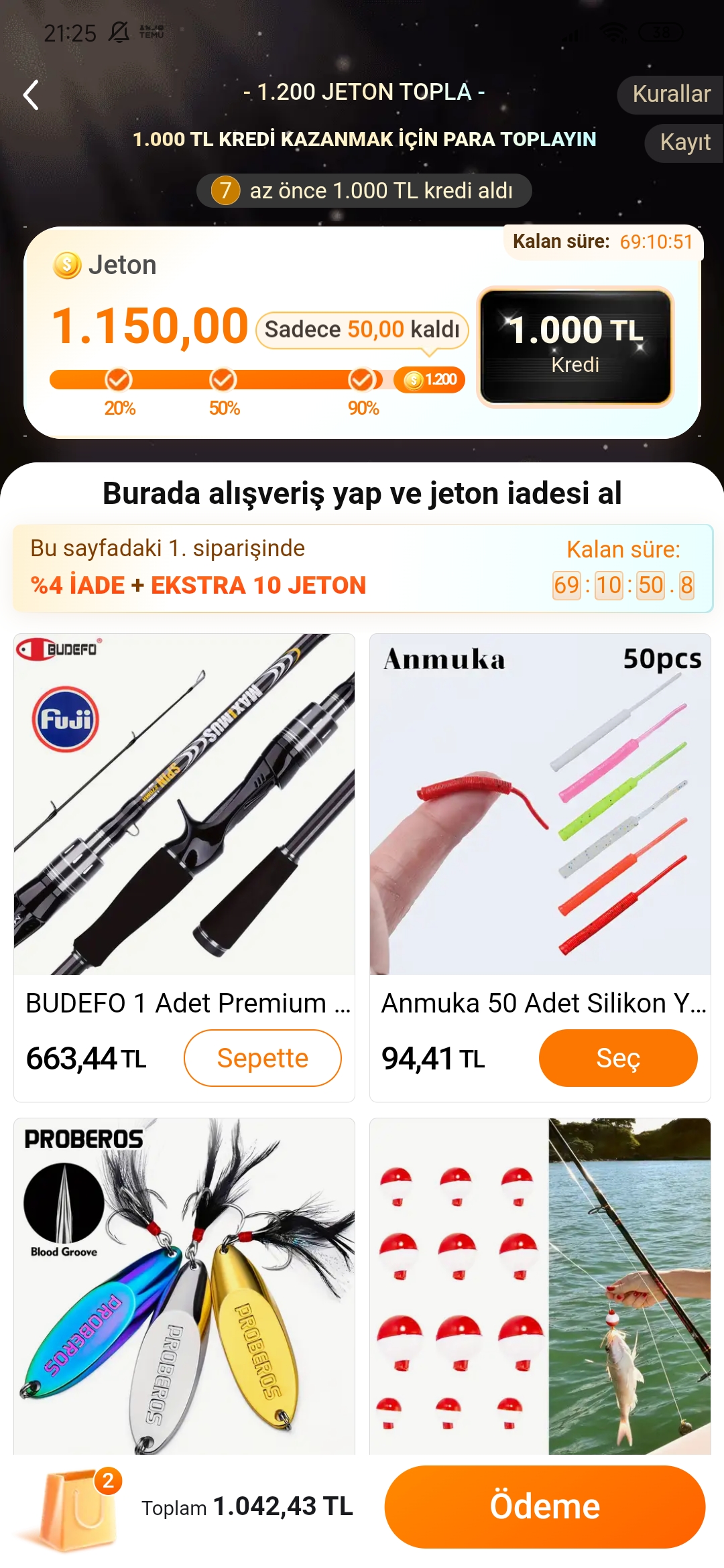724x1568 pixels.
Task: Add BUDEFO rod with Sepette button
Action: pos(262,1058)
